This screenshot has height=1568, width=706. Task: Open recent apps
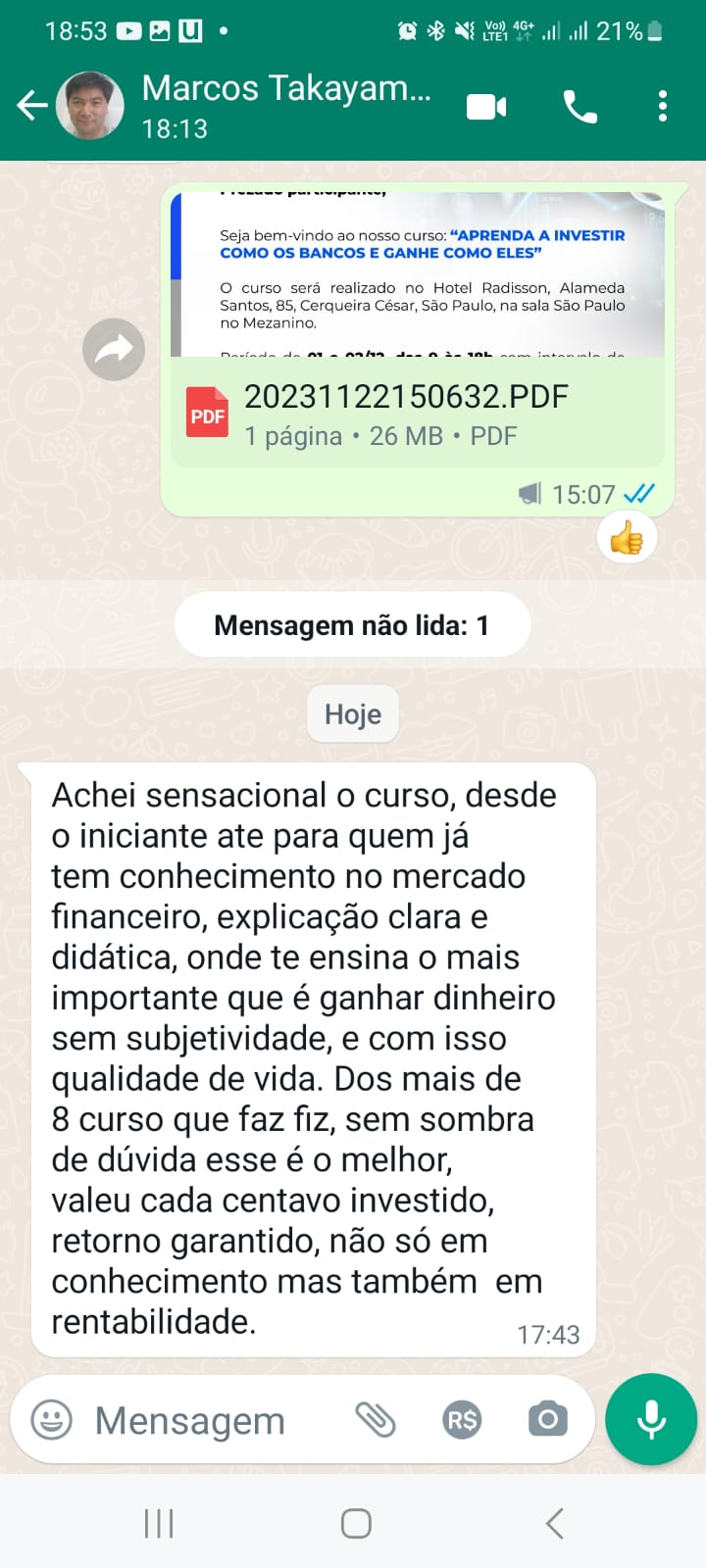pos(159,1523)
